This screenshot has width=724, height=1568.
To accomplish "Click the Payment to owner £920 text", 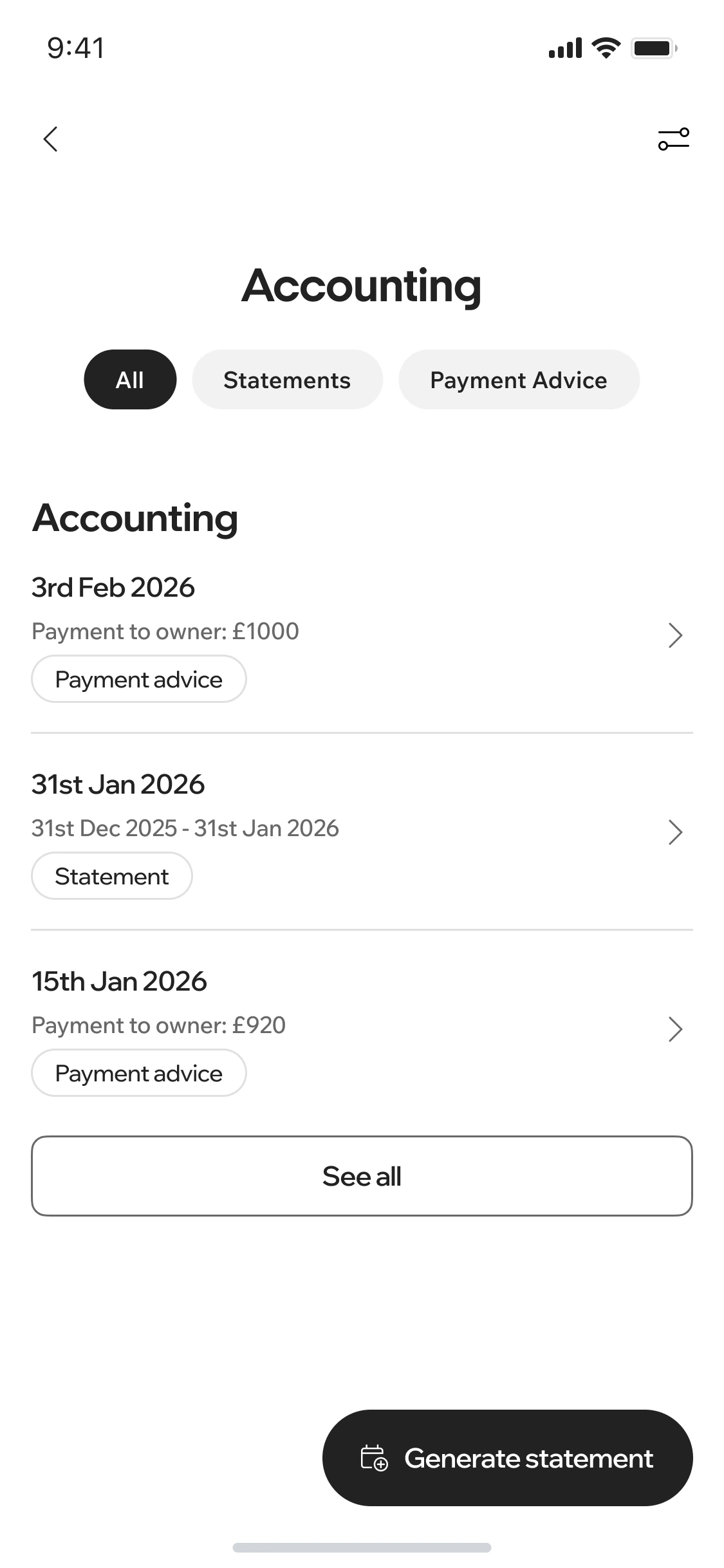I will (158, 1025).
